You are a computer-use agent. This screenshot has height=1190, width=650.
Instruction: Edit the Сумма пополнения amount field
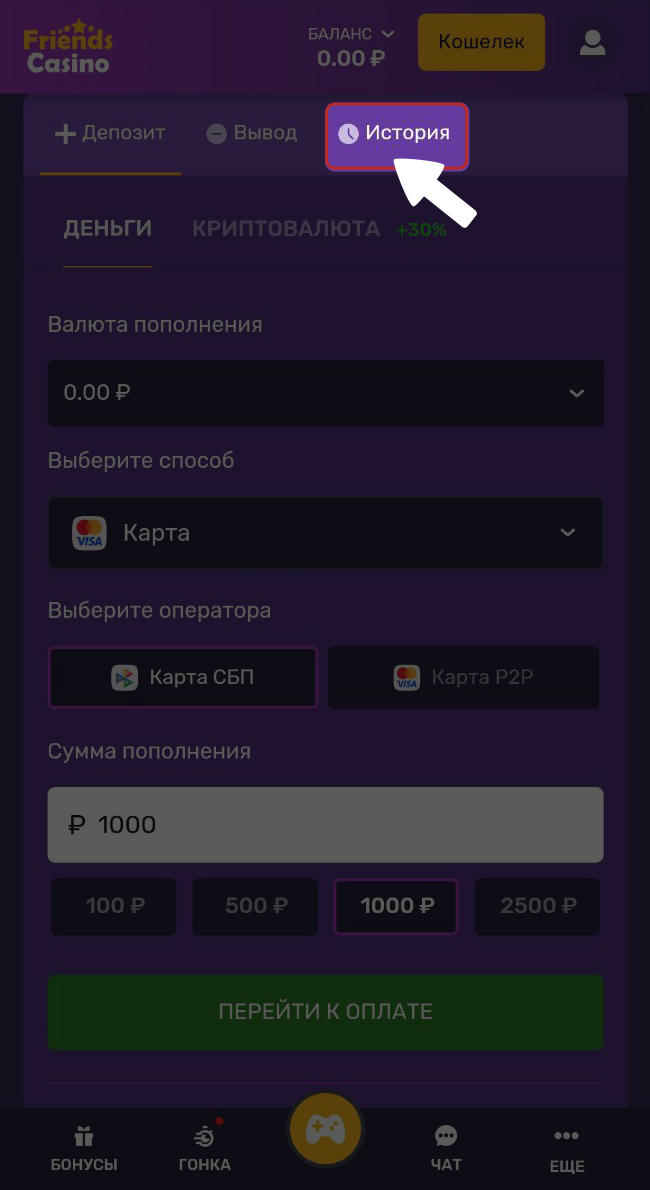[325, 824]
